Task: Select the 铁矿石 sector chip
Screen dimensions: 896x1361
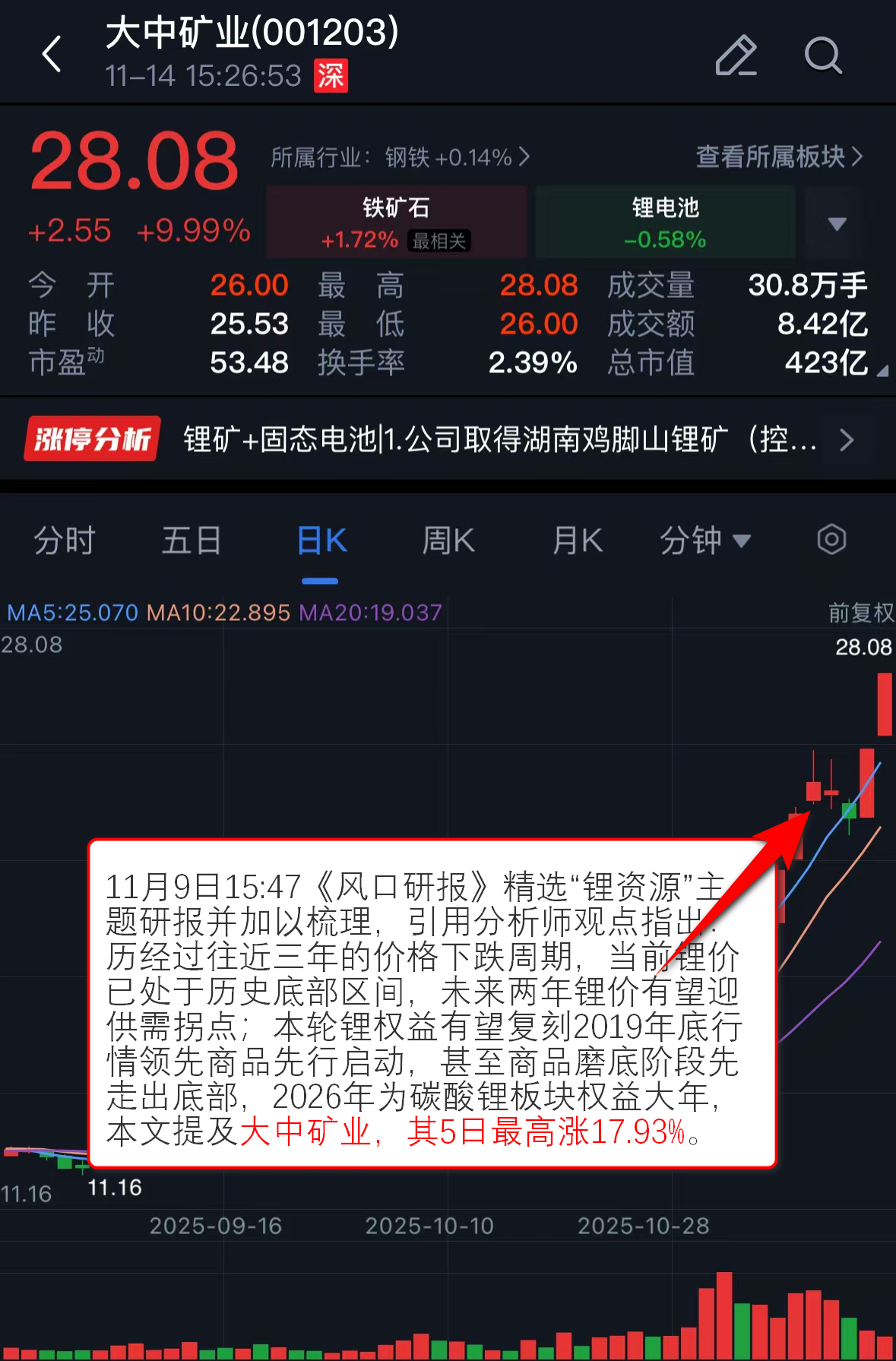Action: [396, 222]
